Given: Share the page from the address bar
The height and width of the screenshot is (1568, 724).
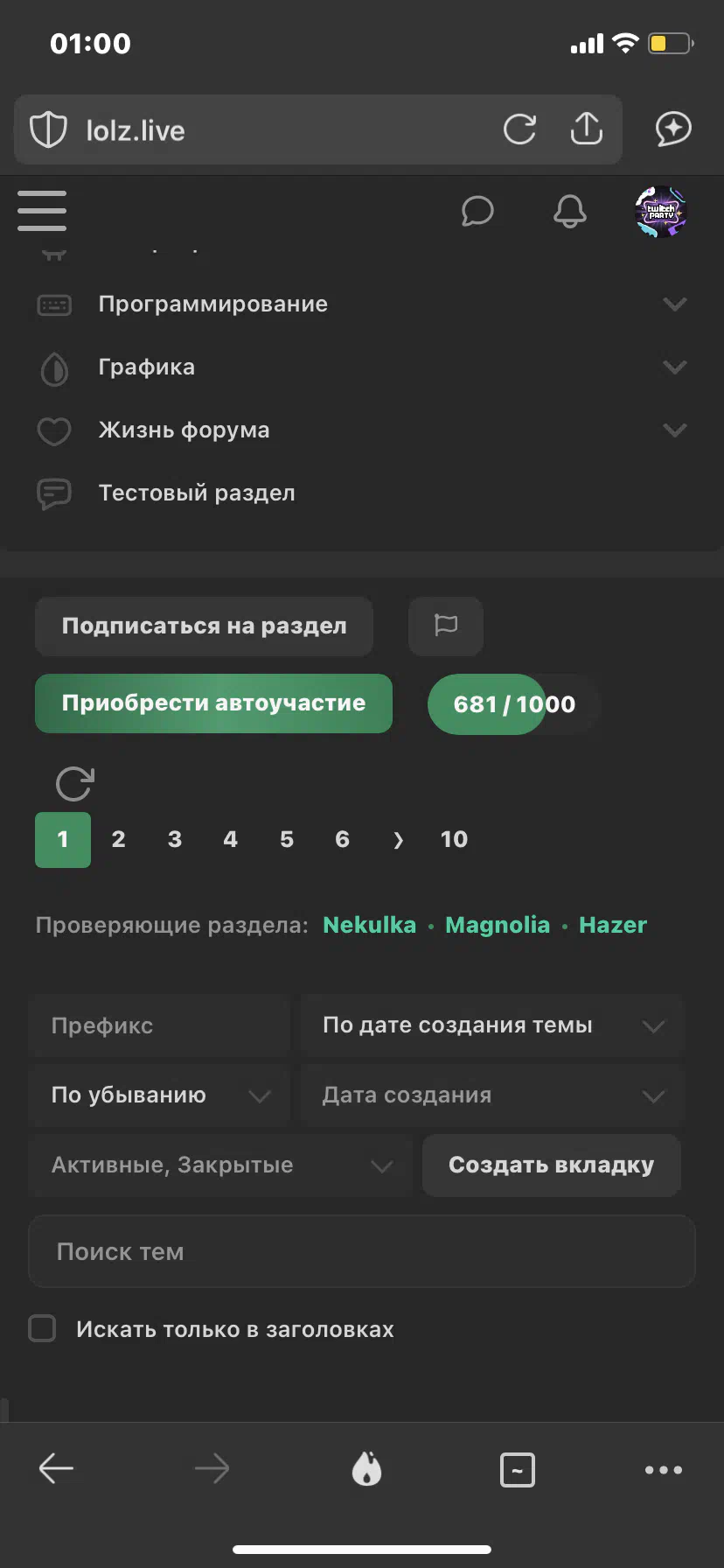Looking at the screenshot, I should click(587, 129).
